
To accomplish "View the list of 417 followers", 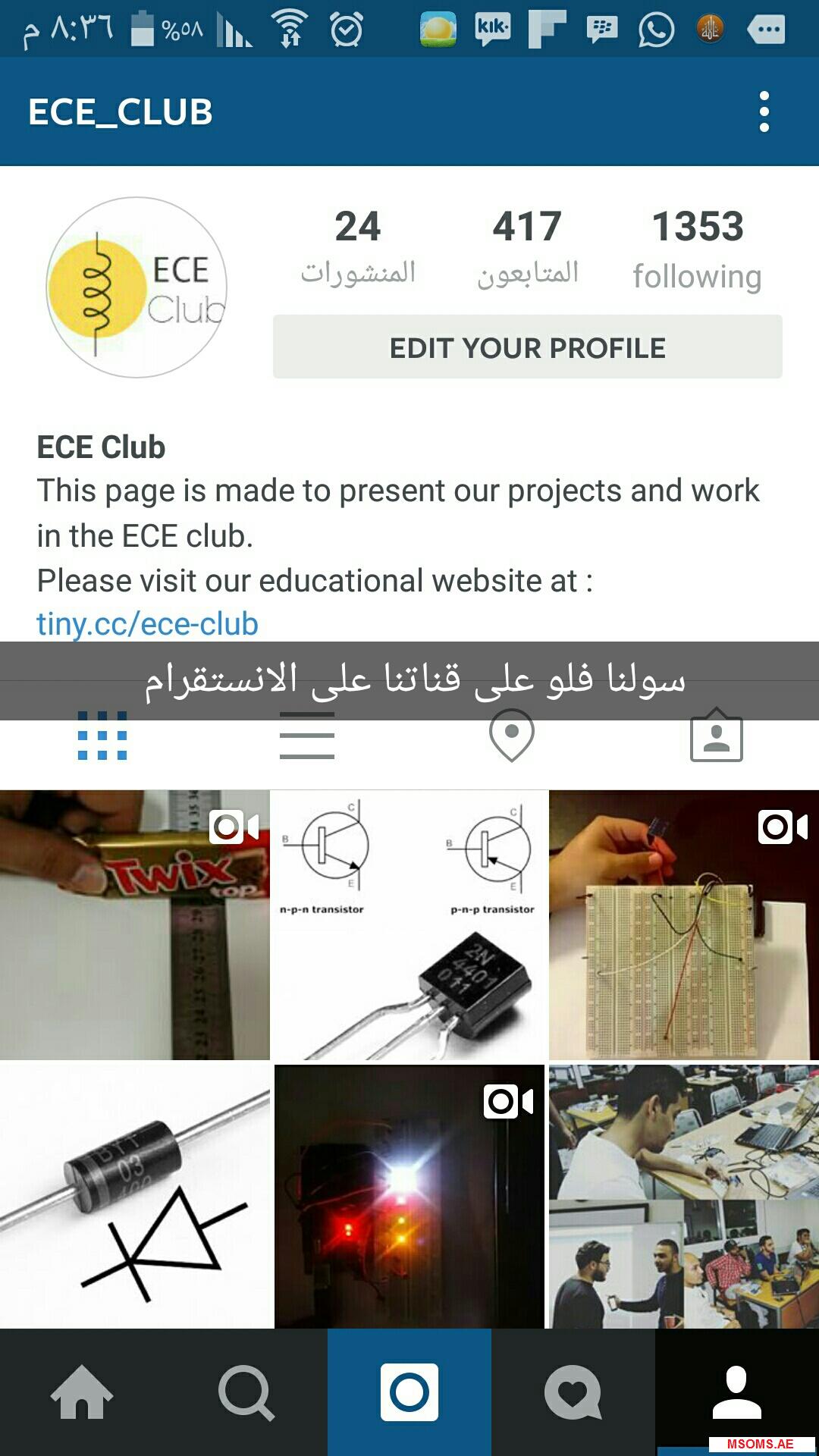I will tap(527, 246).
